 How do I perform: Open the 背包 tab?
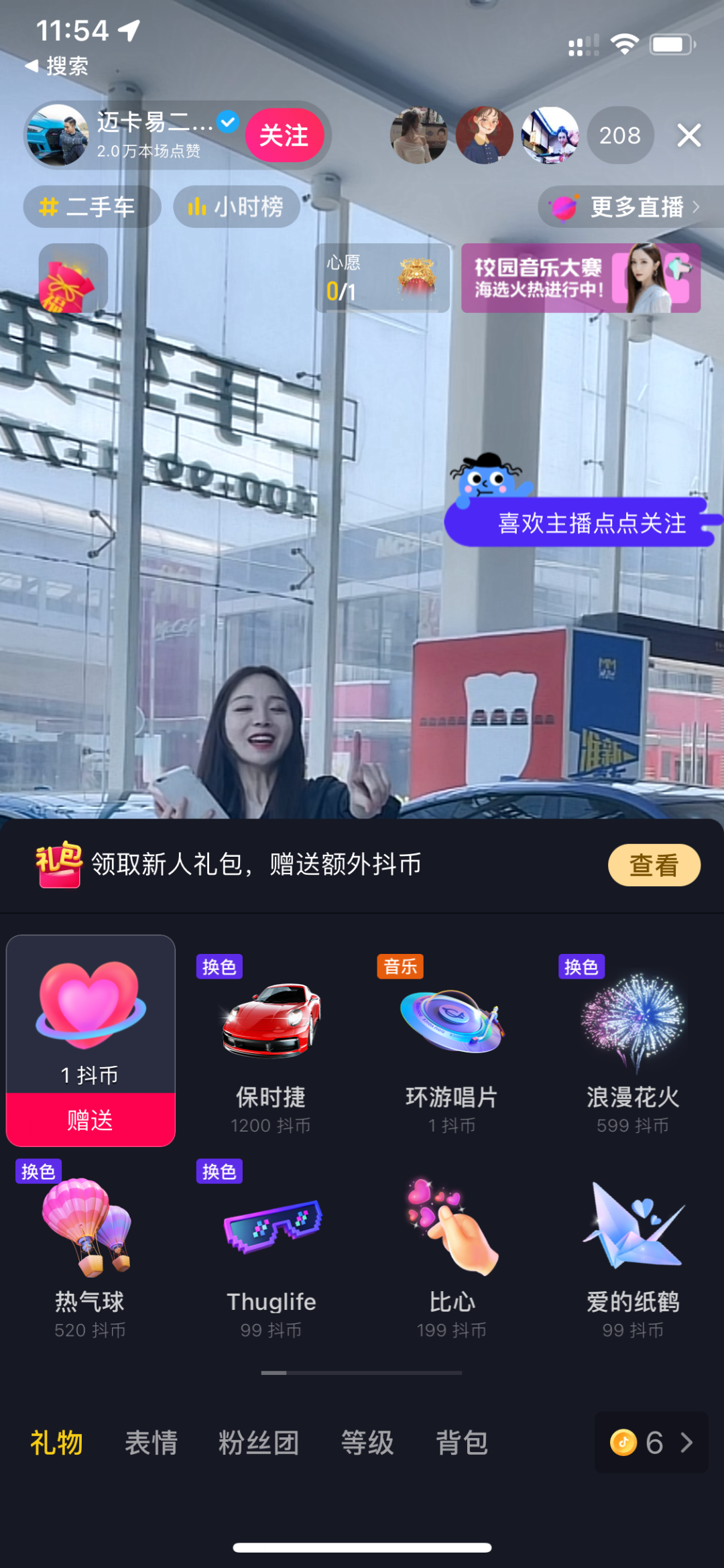462,1442
